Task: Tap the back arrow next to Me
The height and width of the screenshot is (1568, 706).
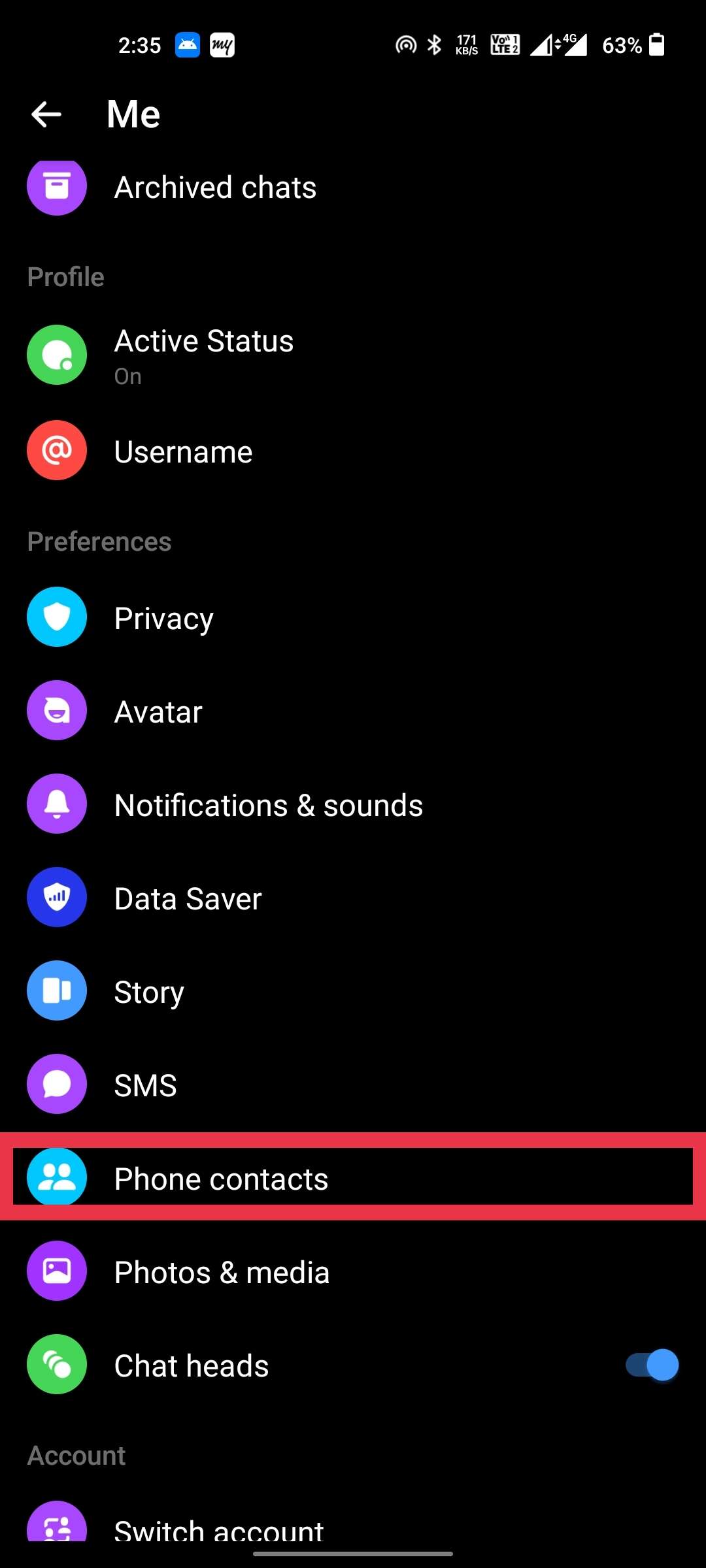Action: pyautogui.click(x=46, y=113)
